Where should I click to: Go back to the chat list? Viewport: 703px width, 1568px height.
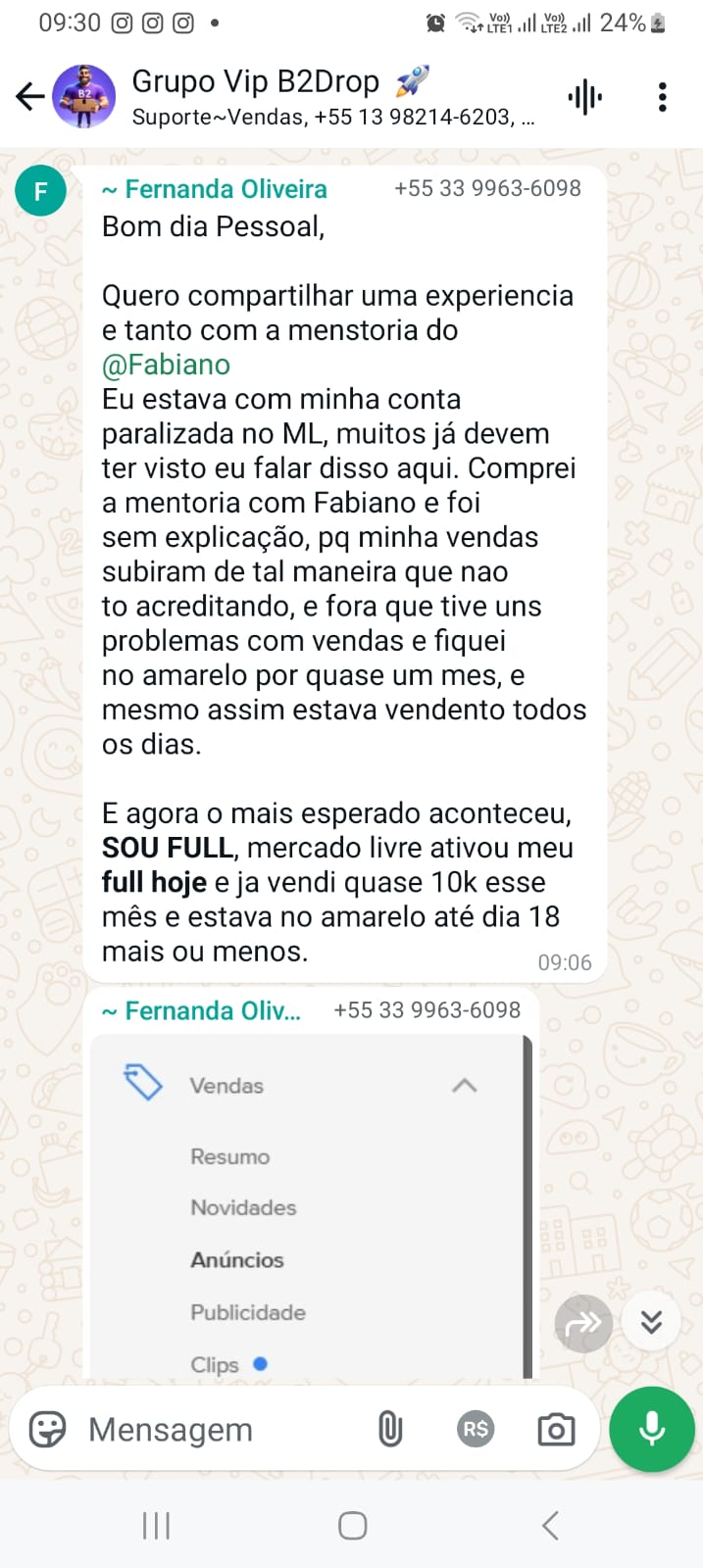(29, 96)
